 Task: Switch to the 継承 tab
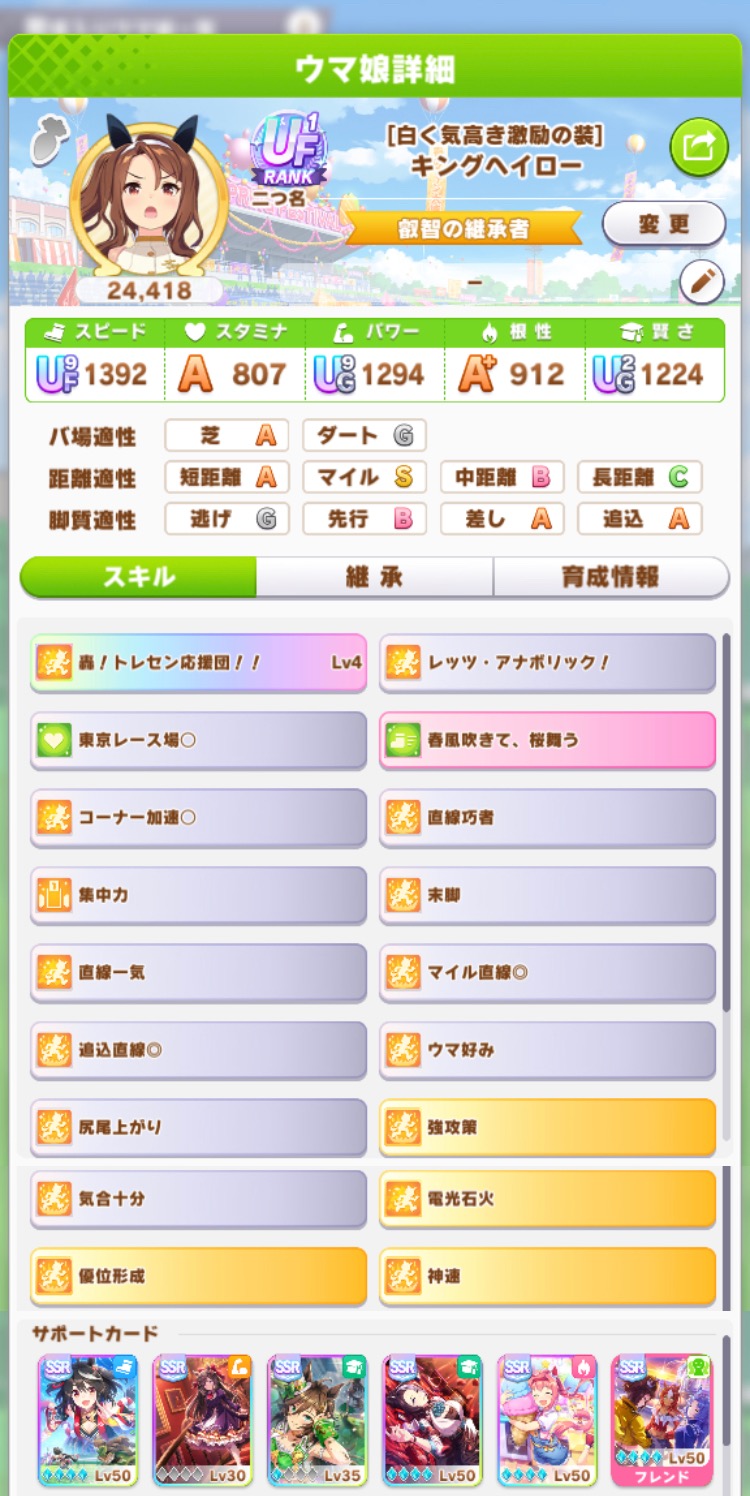pos(374,577)
